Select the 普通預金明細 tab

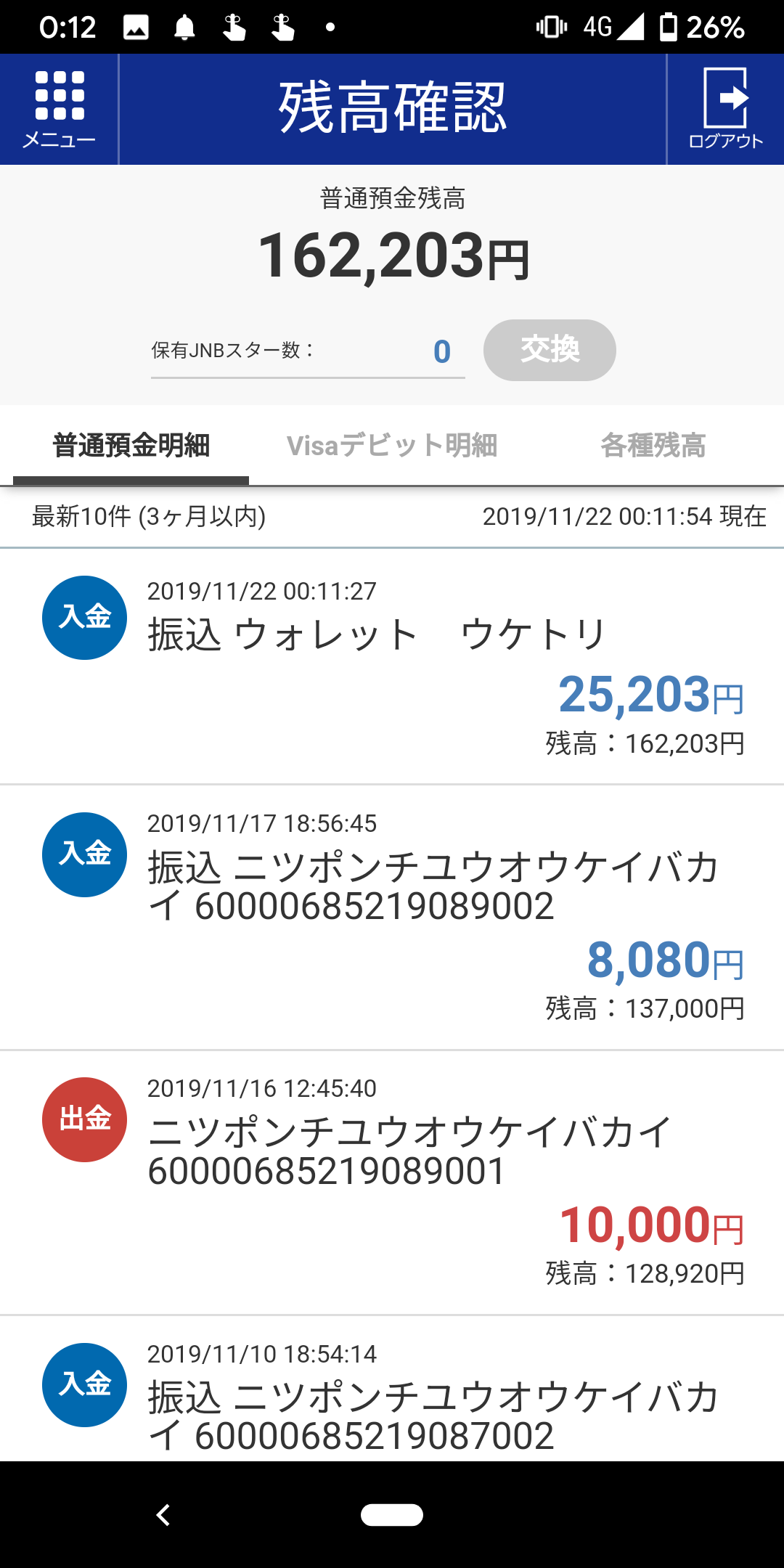click(x=131, y=446)
